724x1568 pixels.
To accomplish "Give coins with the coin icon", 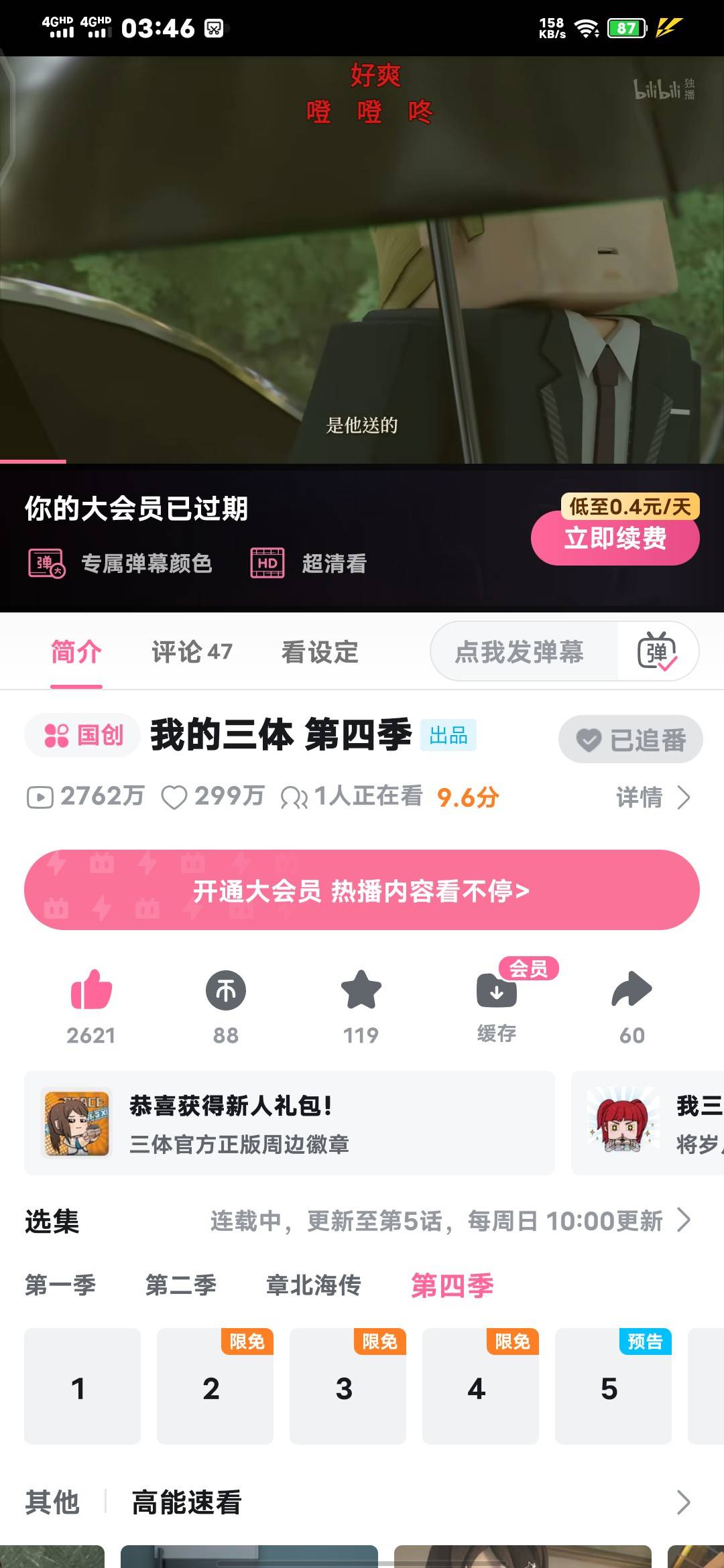I will pos(226,991).
